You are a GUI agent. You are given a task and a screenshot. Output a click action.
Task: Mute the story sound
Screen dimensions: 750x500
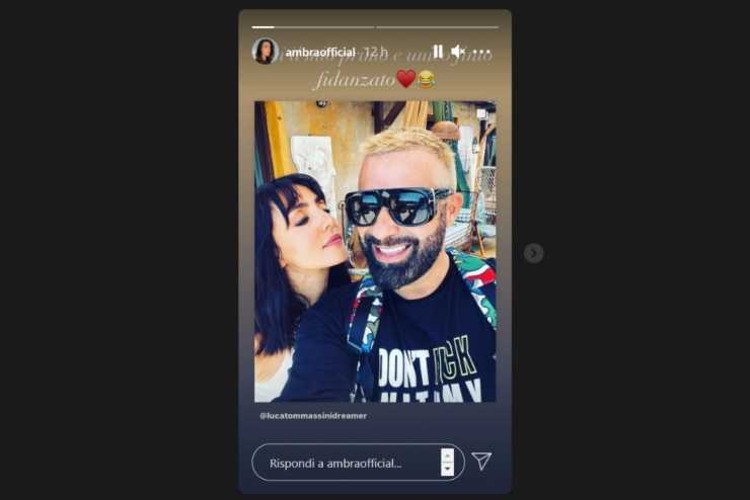458,52
